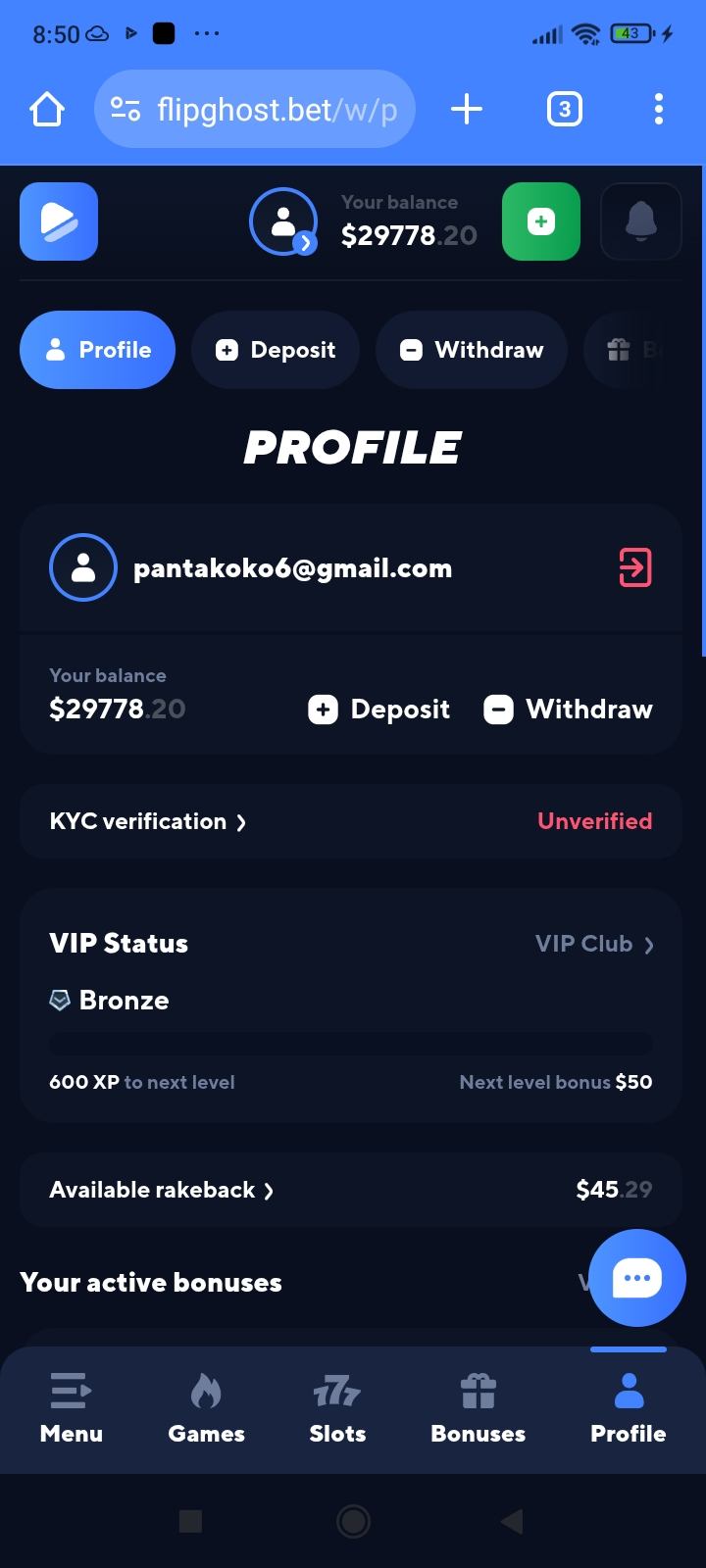Open the live chat support bubble
The image size is (706, 1568).
pos(636,1277)
